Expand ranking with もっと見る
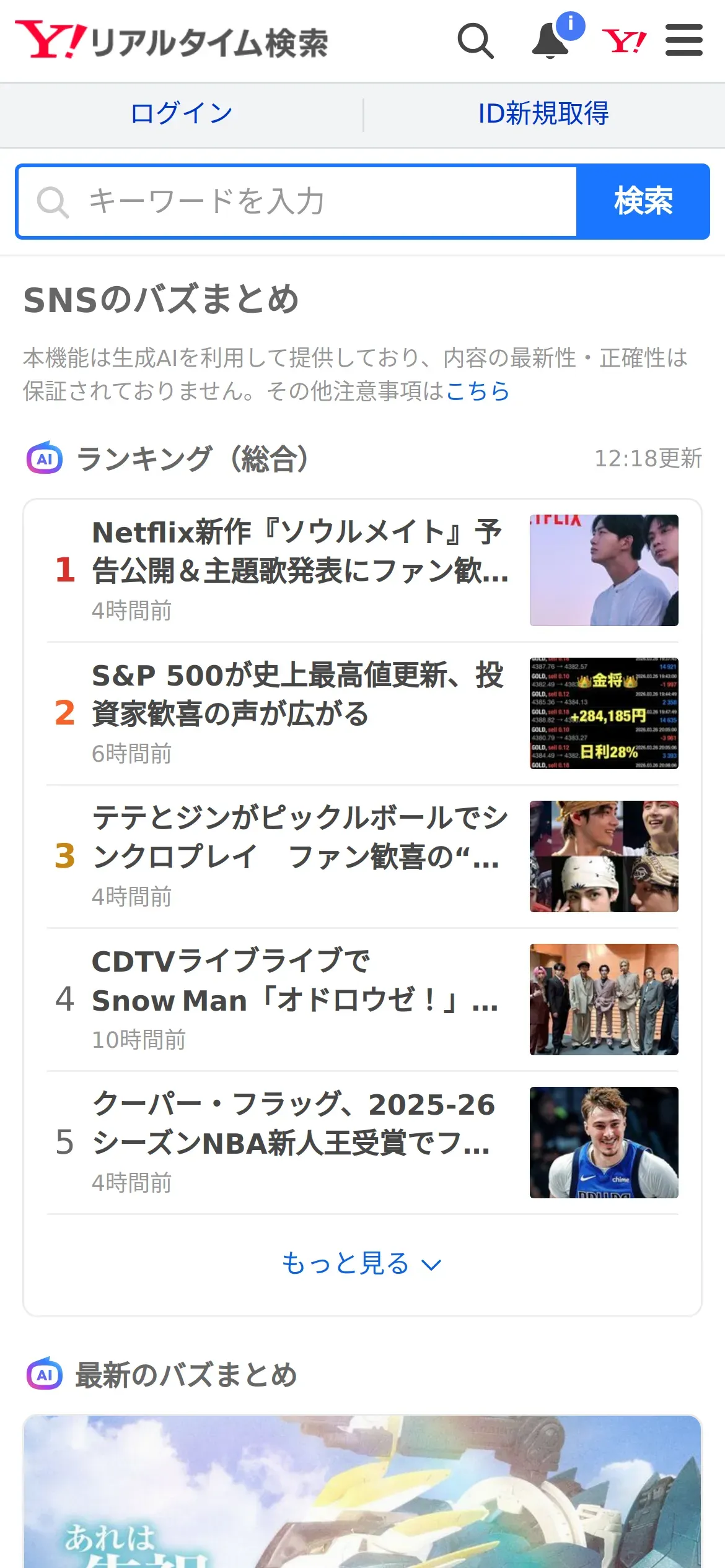 tap(362, 1264)
